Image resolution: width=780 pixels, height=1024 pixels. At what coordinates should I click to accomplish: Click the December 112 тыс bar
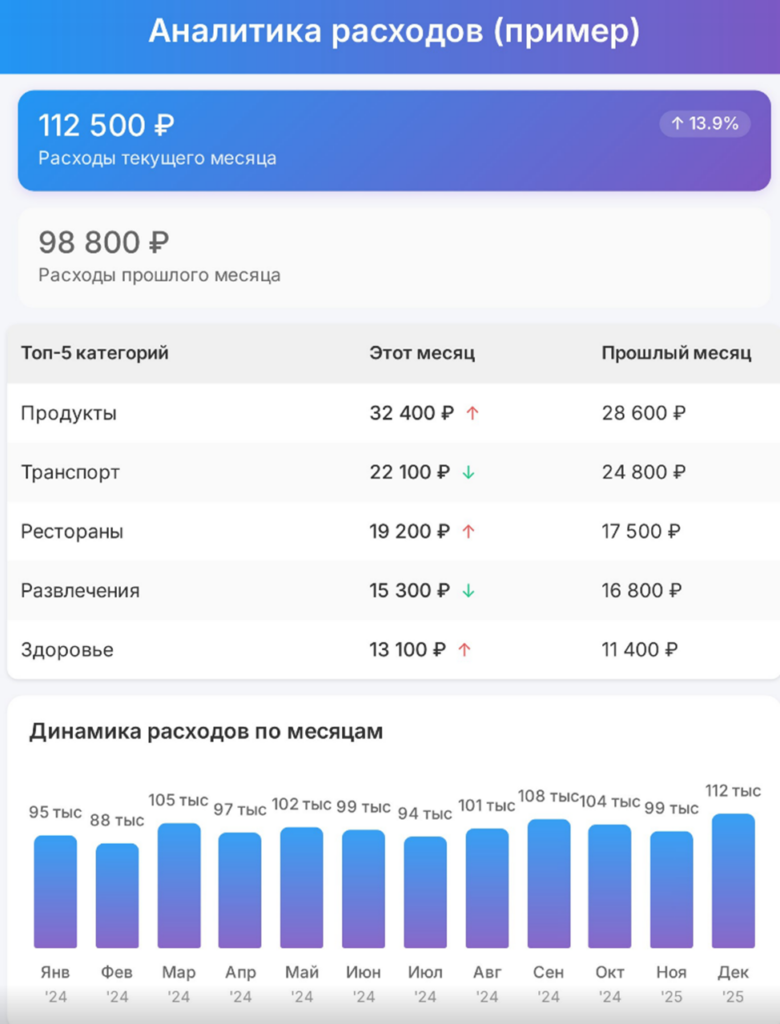733,880
